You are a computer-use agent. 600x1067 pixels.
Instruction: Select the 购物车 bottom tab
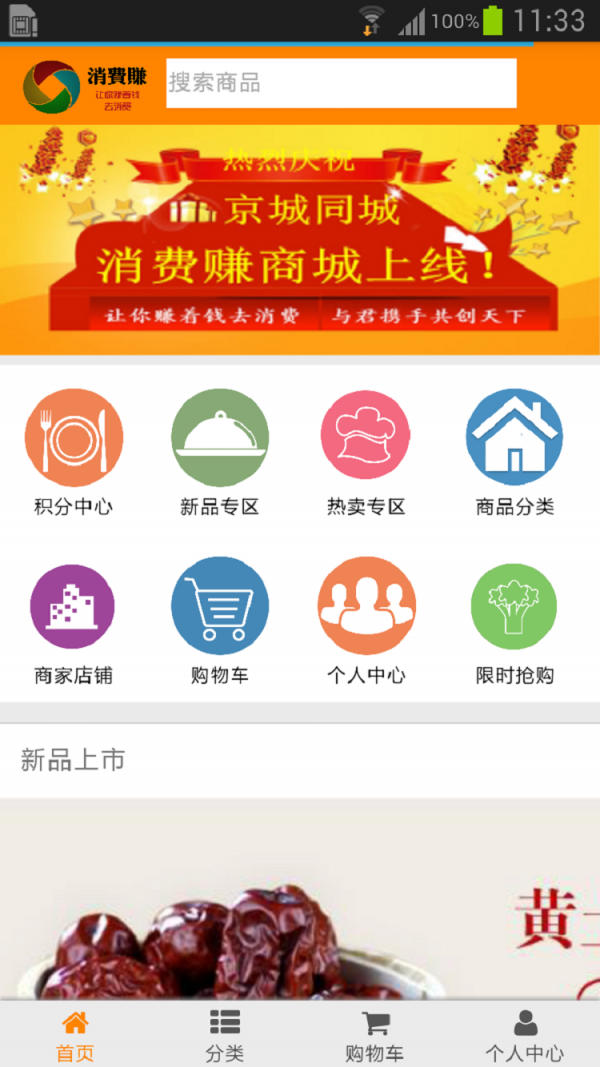coord(375,1035)
